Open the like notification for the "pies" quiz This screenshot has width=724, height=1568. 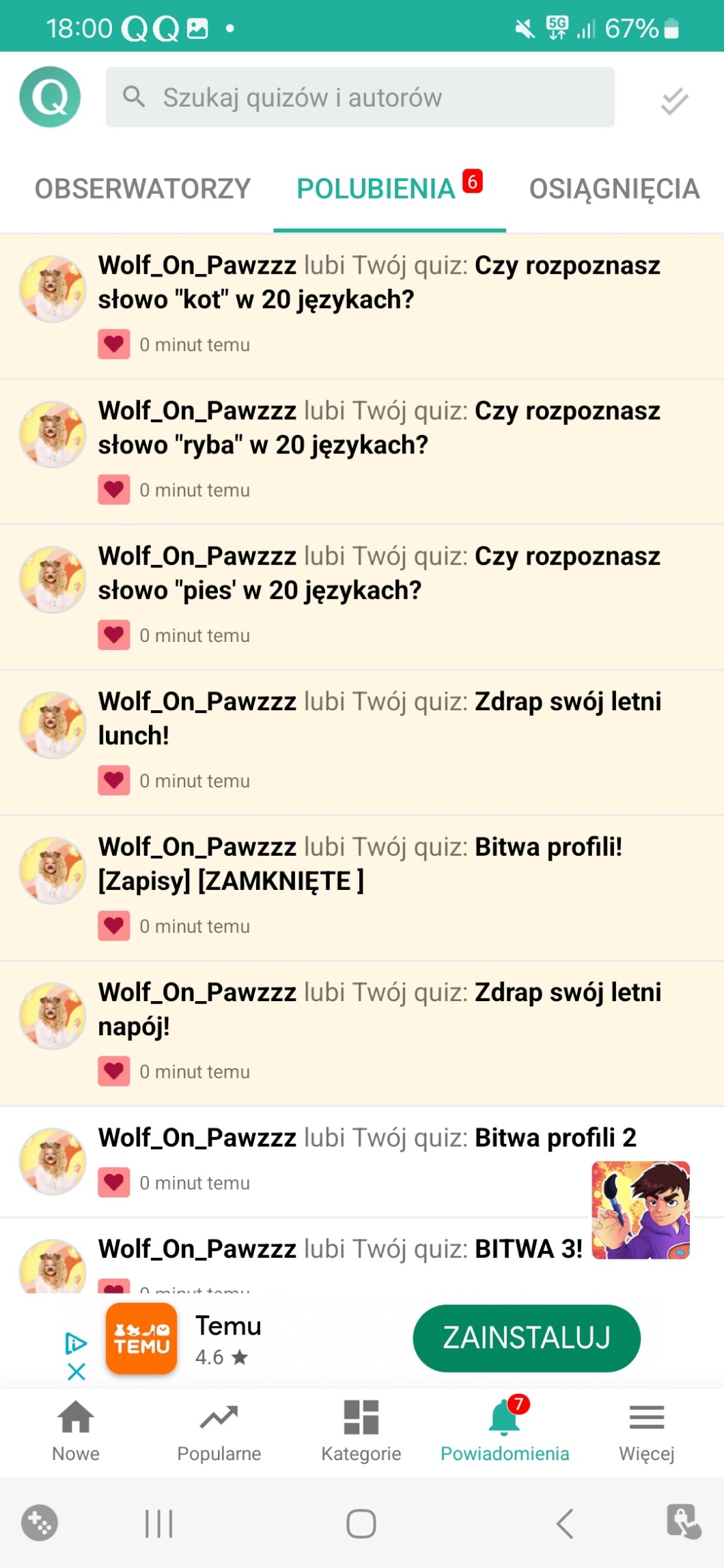pos(379,574)
